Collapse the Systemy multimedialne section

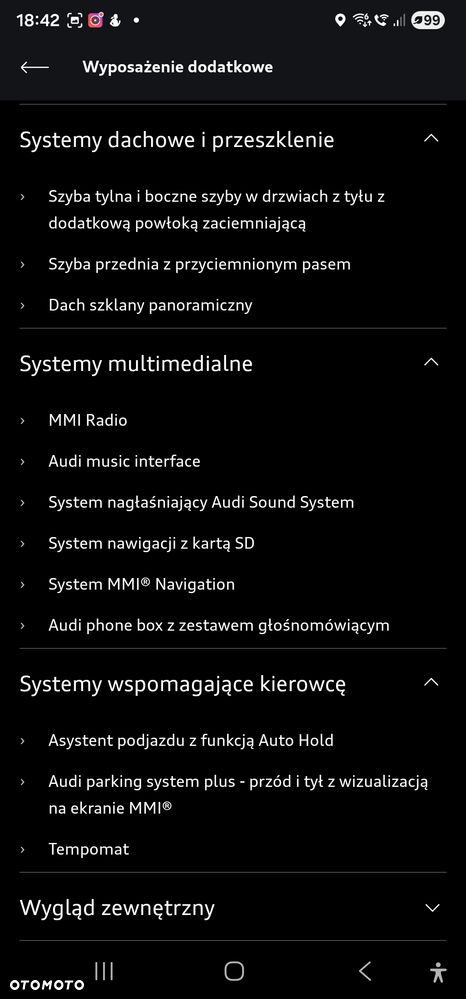(432, 362)
